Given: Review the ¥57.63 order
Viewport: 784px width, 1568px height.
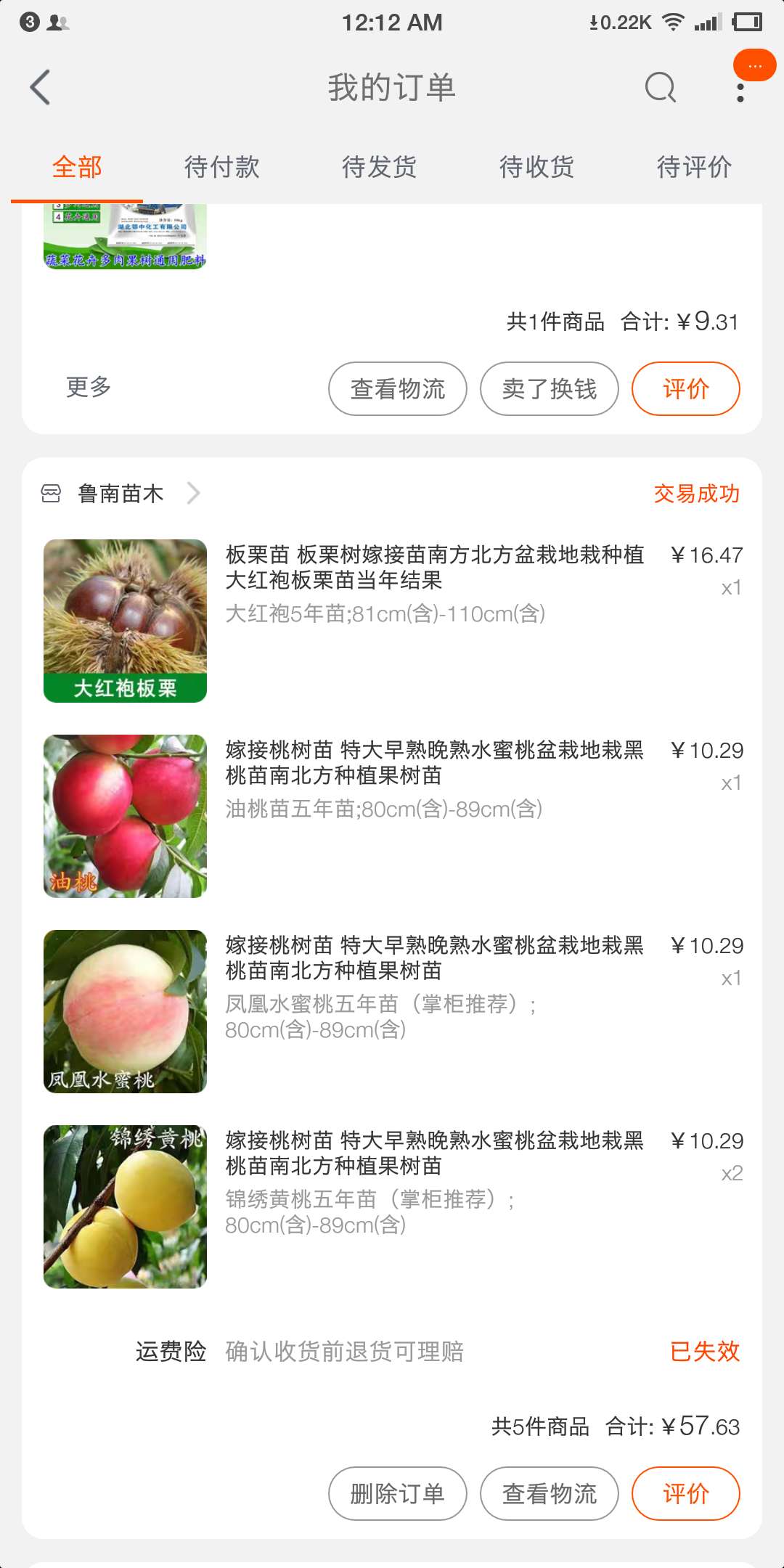Looking at the screenshot, I should click(685, 1494).
